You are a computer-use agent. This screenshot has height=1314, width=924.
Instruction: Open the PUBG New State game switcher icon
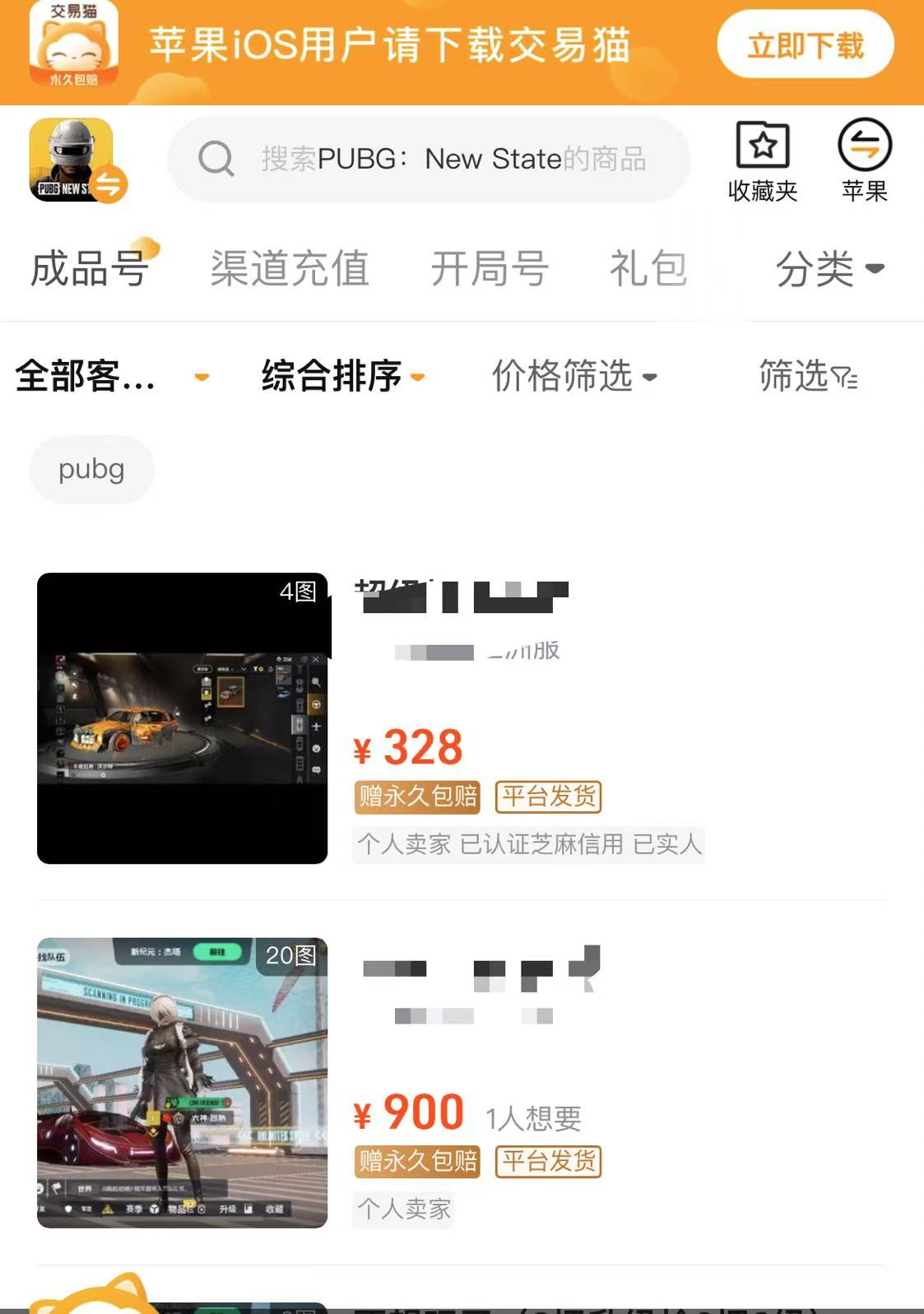click(x=76, y=160)
